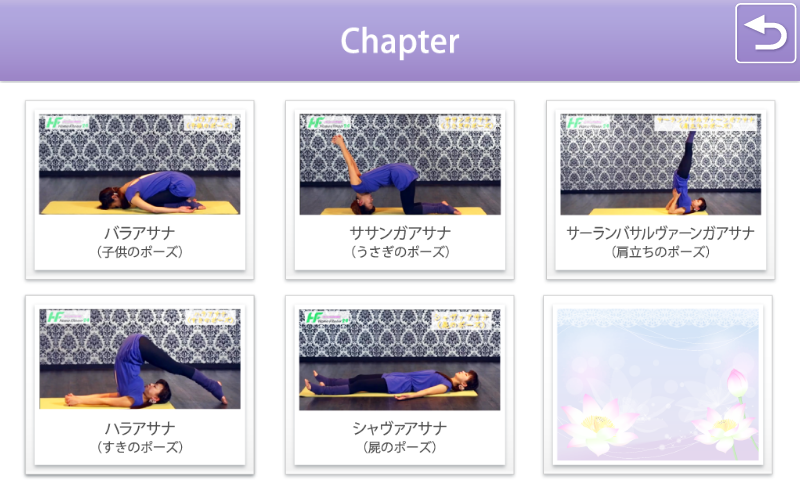Play the ハラアサナ chapter
The height and width of the screenshot is (480, 800).
point(140,384)
